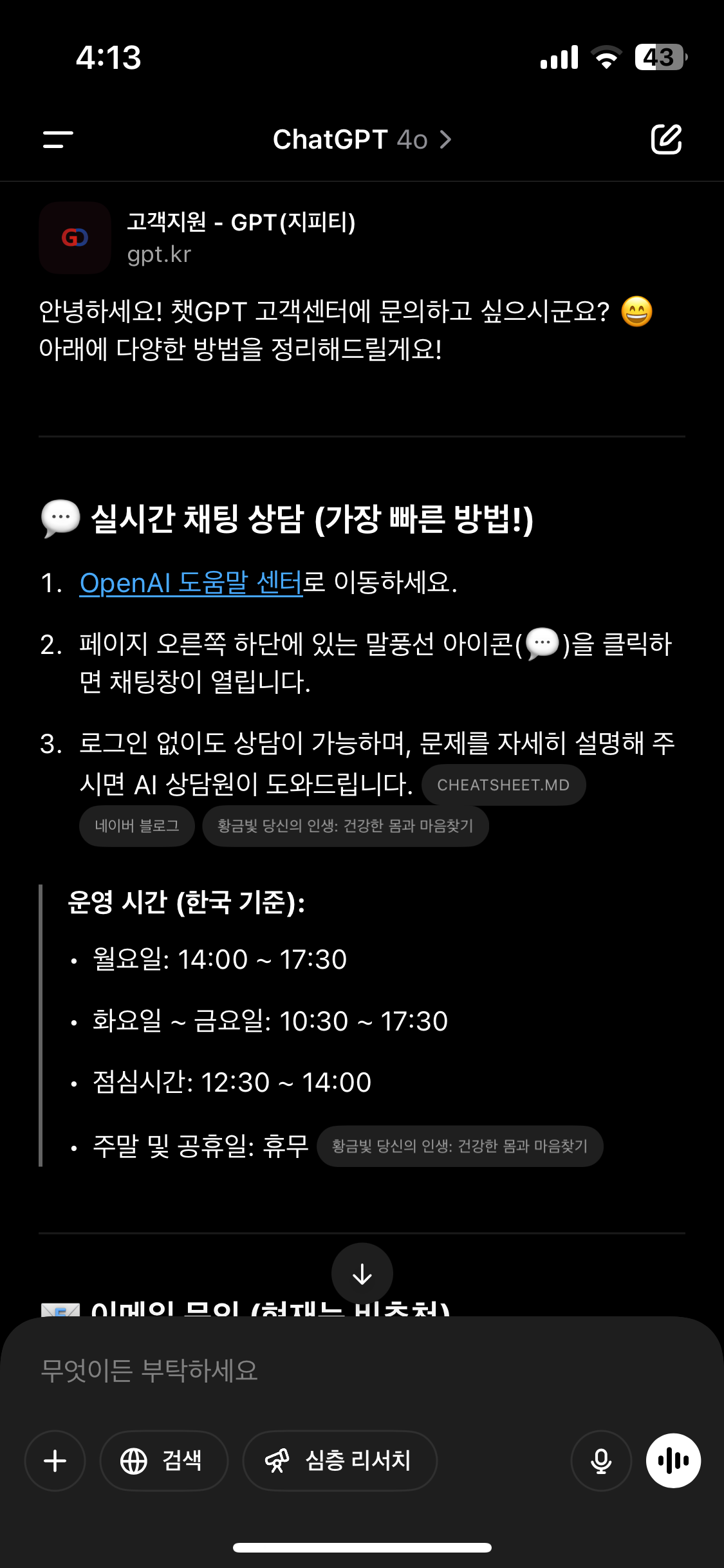This screenshot has width=724, height=1568.
Task: Jump to bottom with the down arrow
Action: [362, 1273]
